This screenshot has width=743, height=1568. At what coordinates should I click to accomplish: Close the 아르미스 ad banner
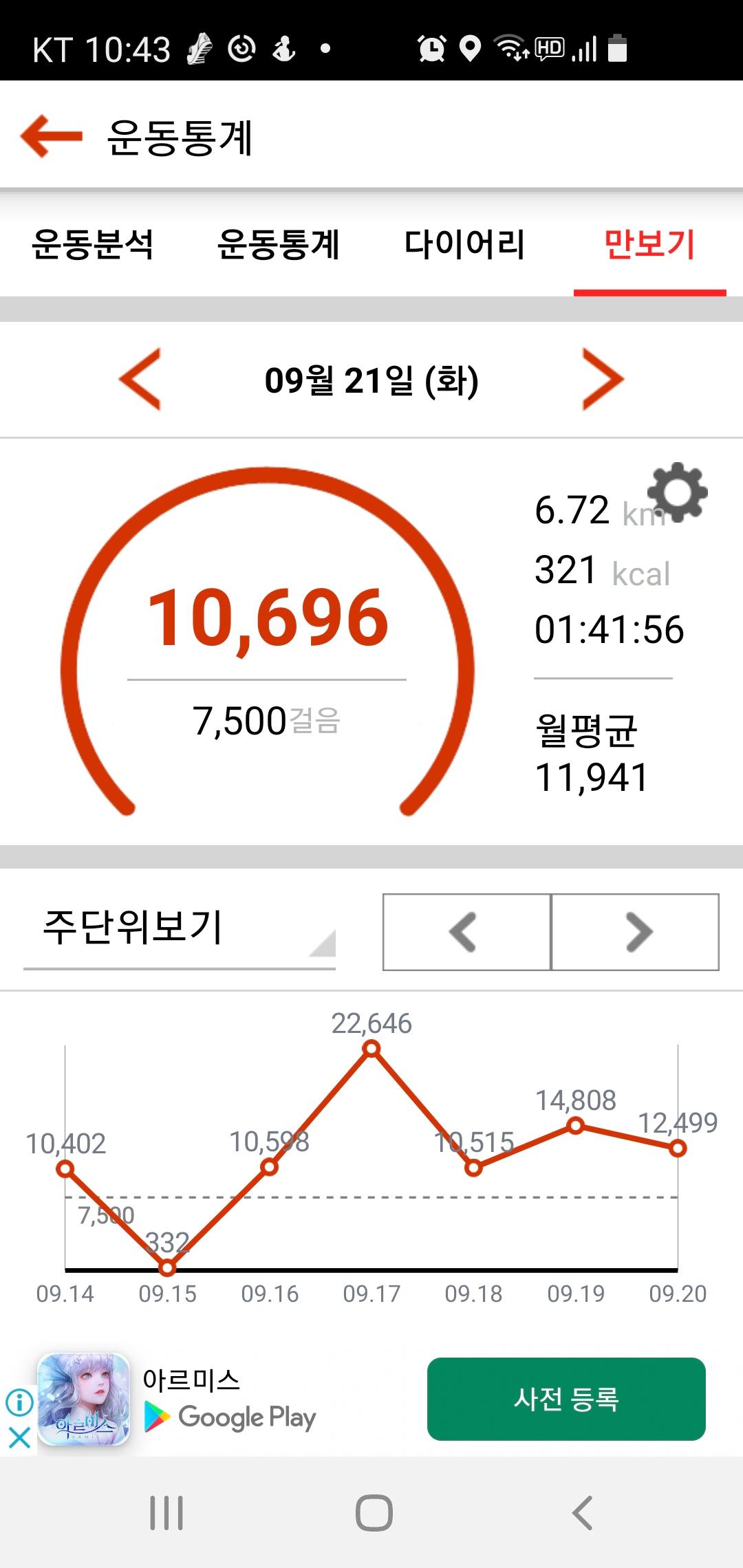19,1437
